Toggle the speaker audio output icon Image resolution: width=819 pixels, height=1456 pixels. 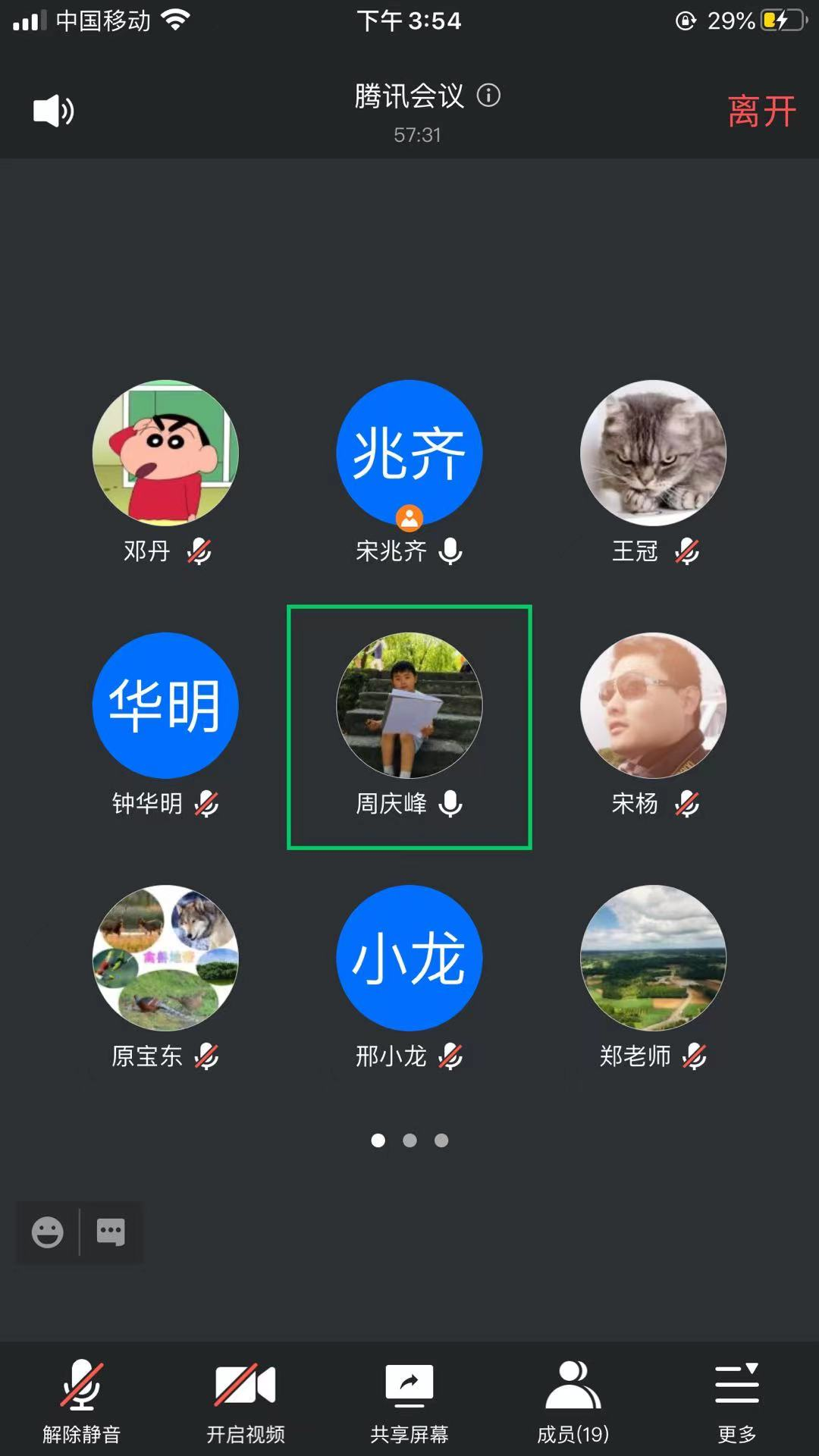[53, 111]
